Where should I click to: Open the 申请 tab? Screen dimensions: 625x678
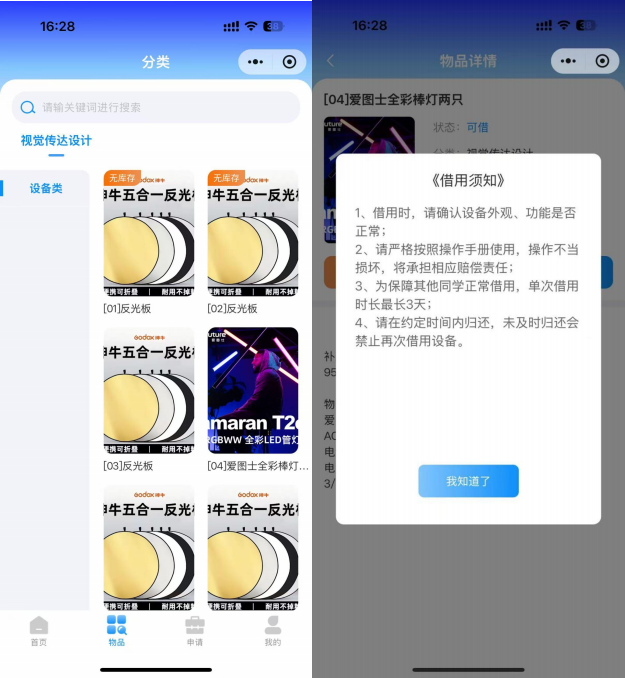[195, 631]
